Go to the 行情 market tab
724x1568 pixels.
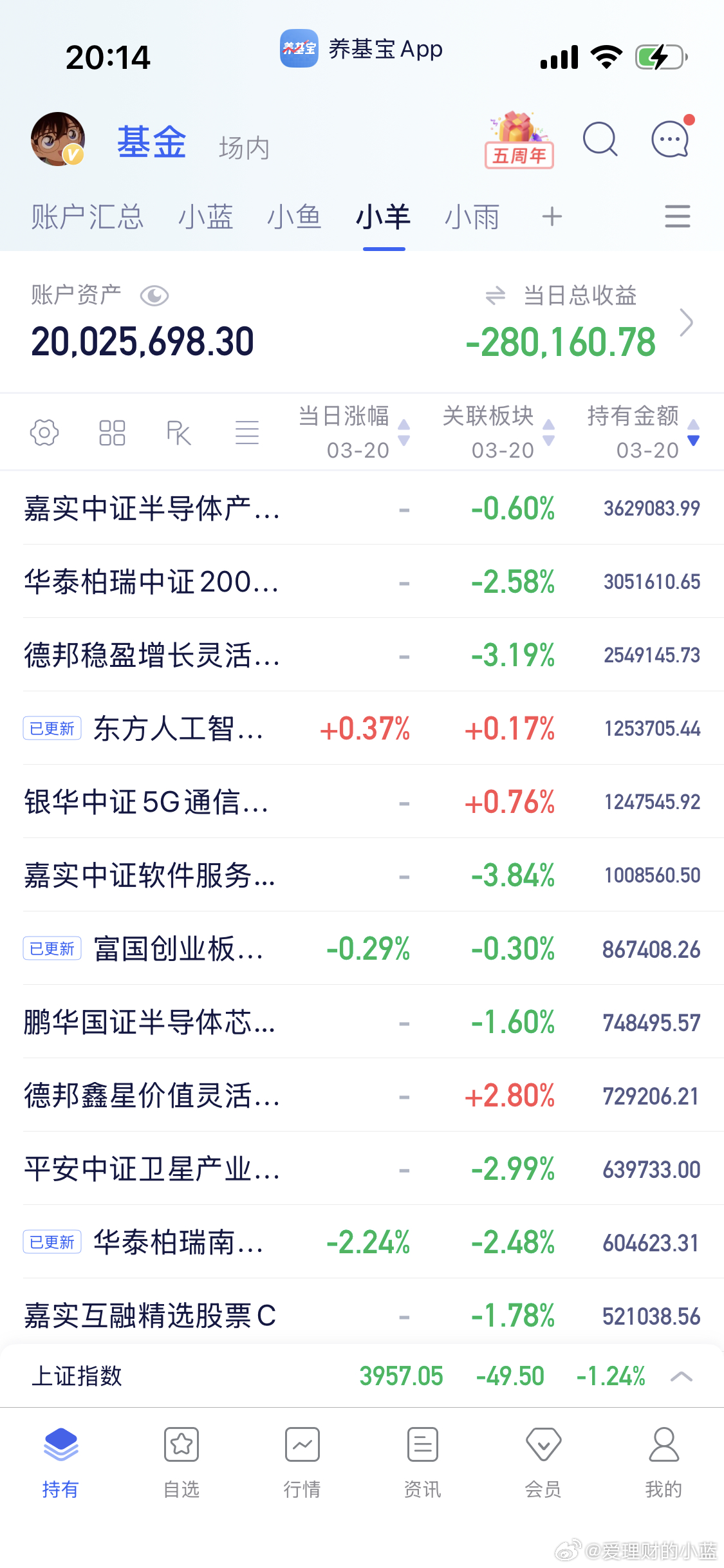302,1463
